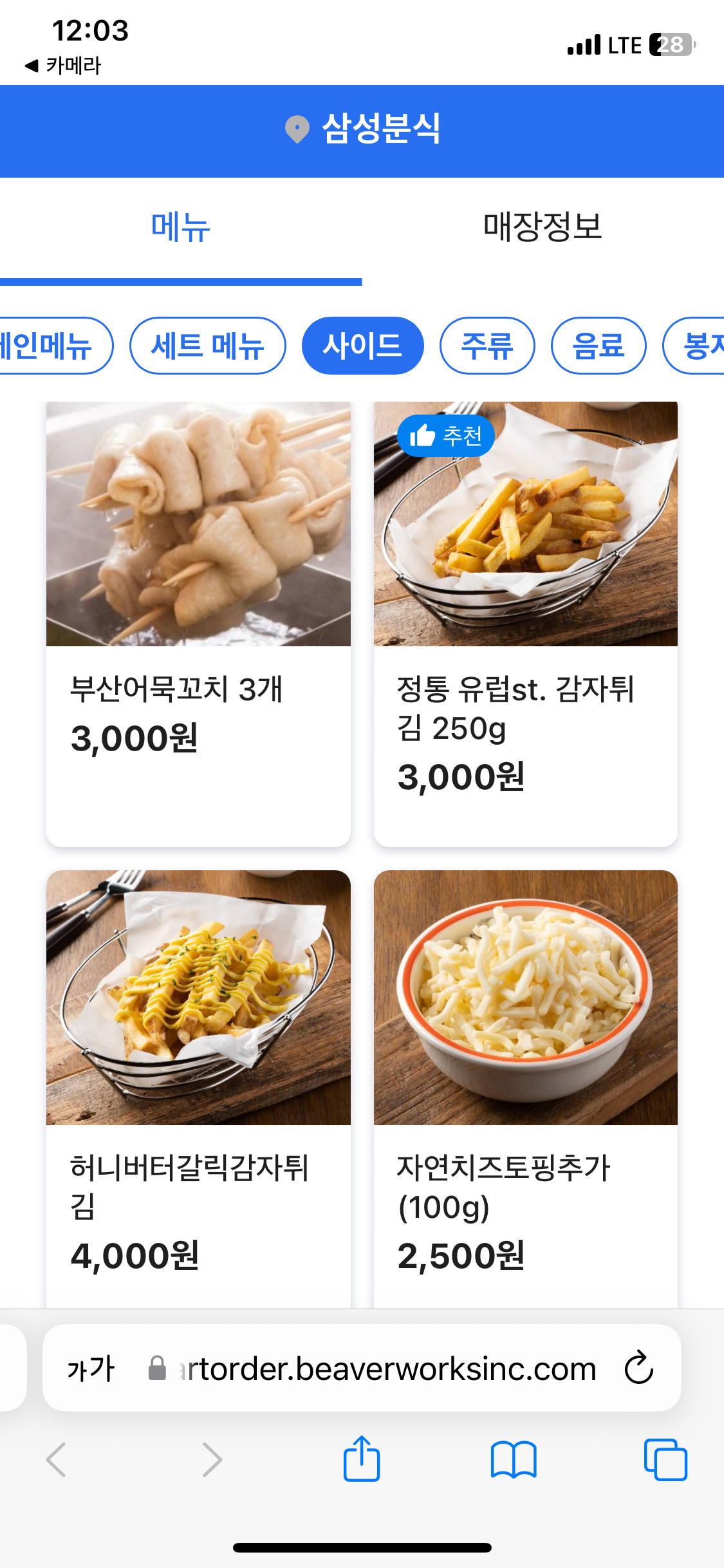Select 자연치즈토핑추가 (100g) card
The width and height of the screenshot is (724, 1568).
click(x=525, y=1088)
